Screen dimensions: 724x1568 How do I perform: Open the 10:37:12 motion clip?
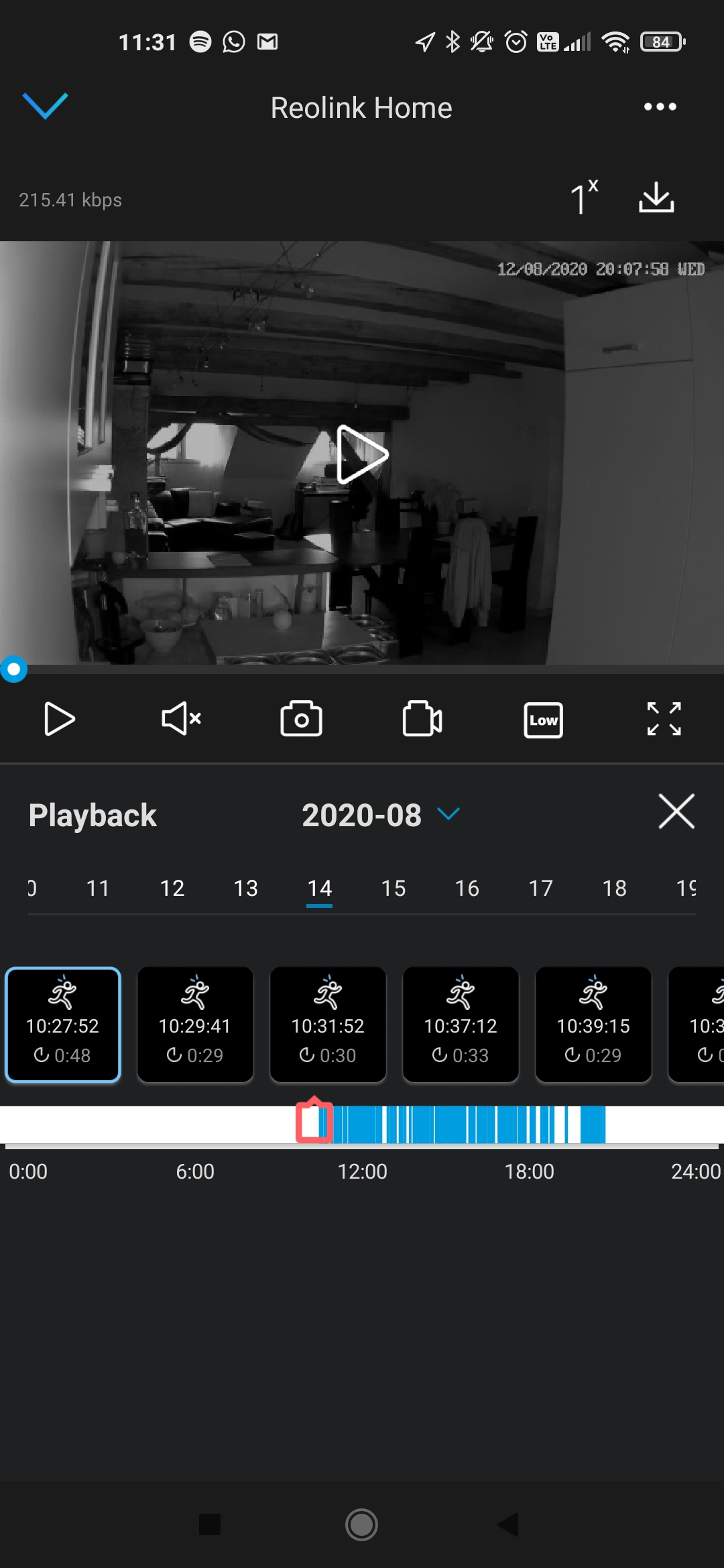[461, 1025]
